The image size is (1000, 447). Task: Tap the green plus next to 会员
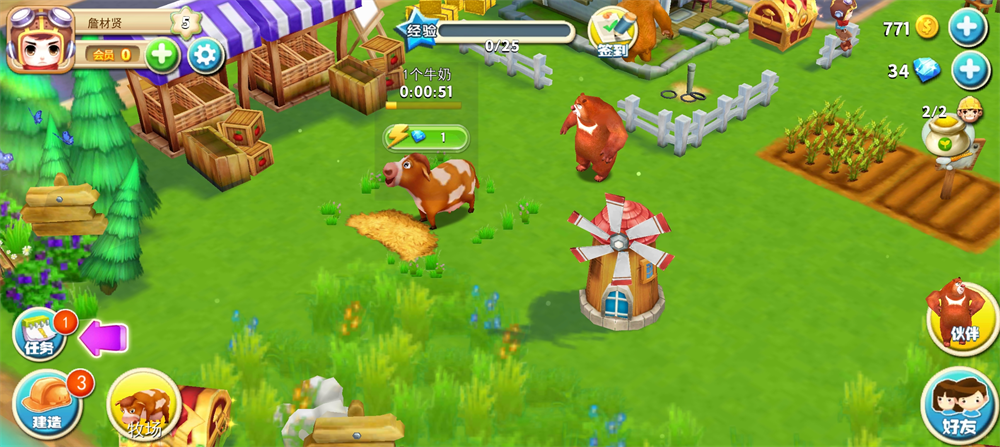163,54
